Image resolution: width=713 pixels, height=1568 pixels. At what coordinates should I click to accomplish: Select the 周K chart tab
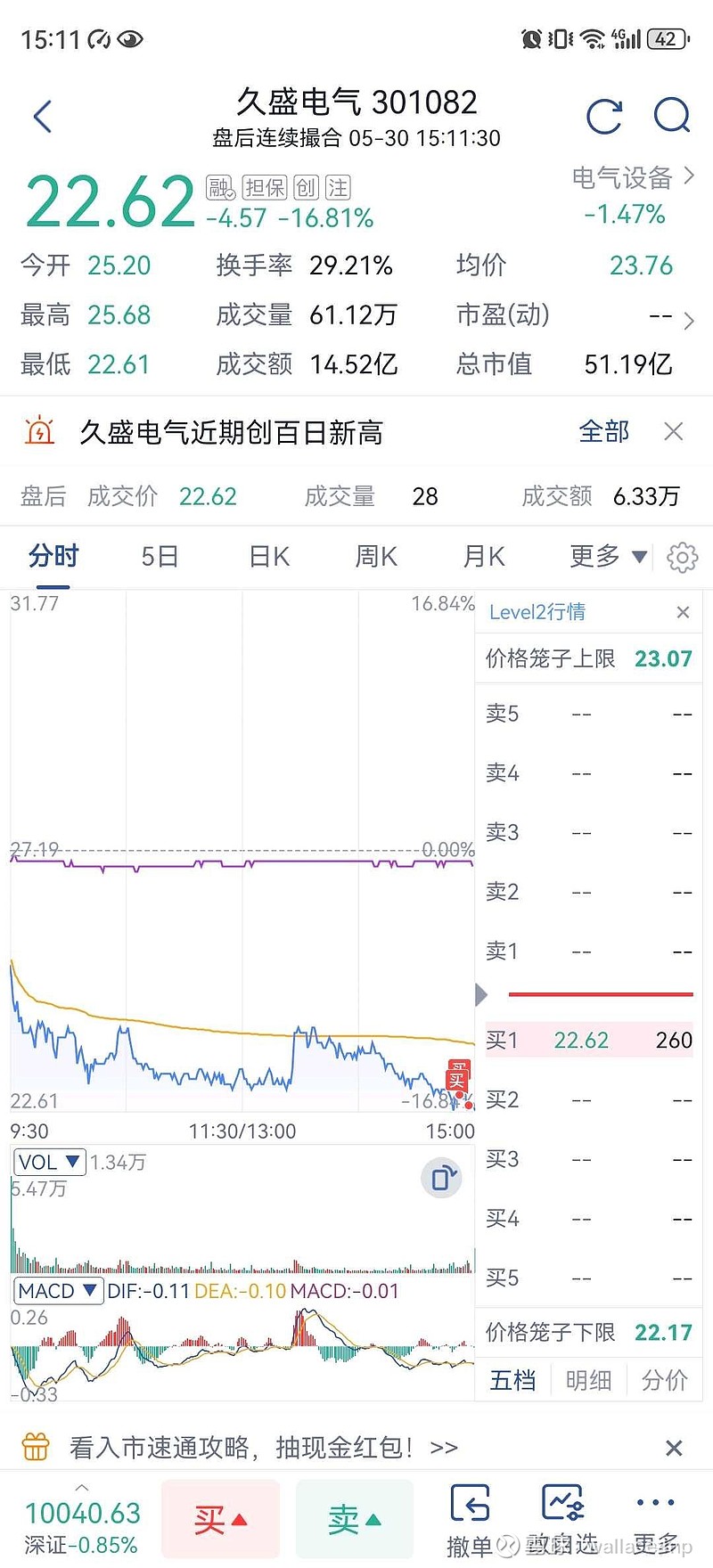coord(376,557)
